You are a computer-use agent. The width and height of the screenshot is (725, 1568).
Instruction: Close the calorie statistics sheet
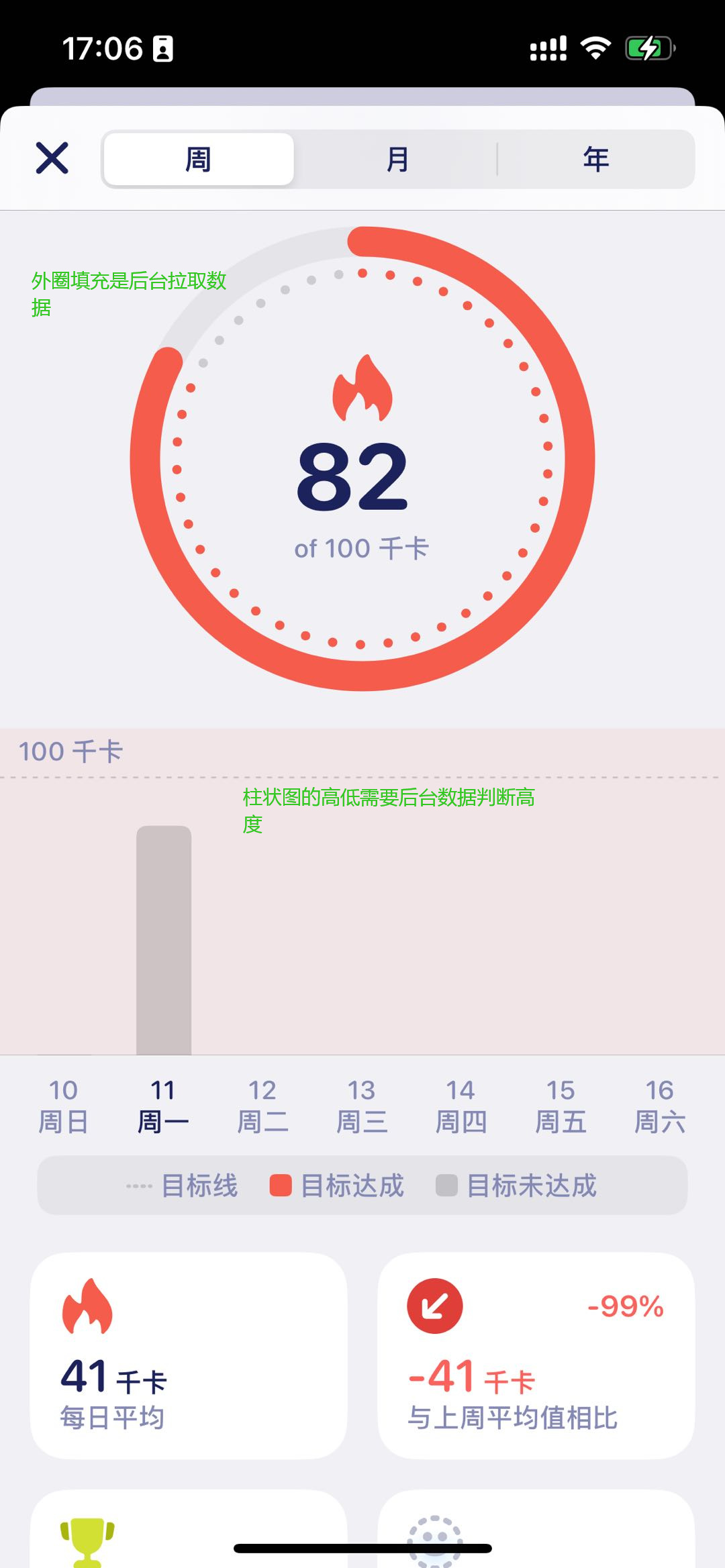point(52,158)
